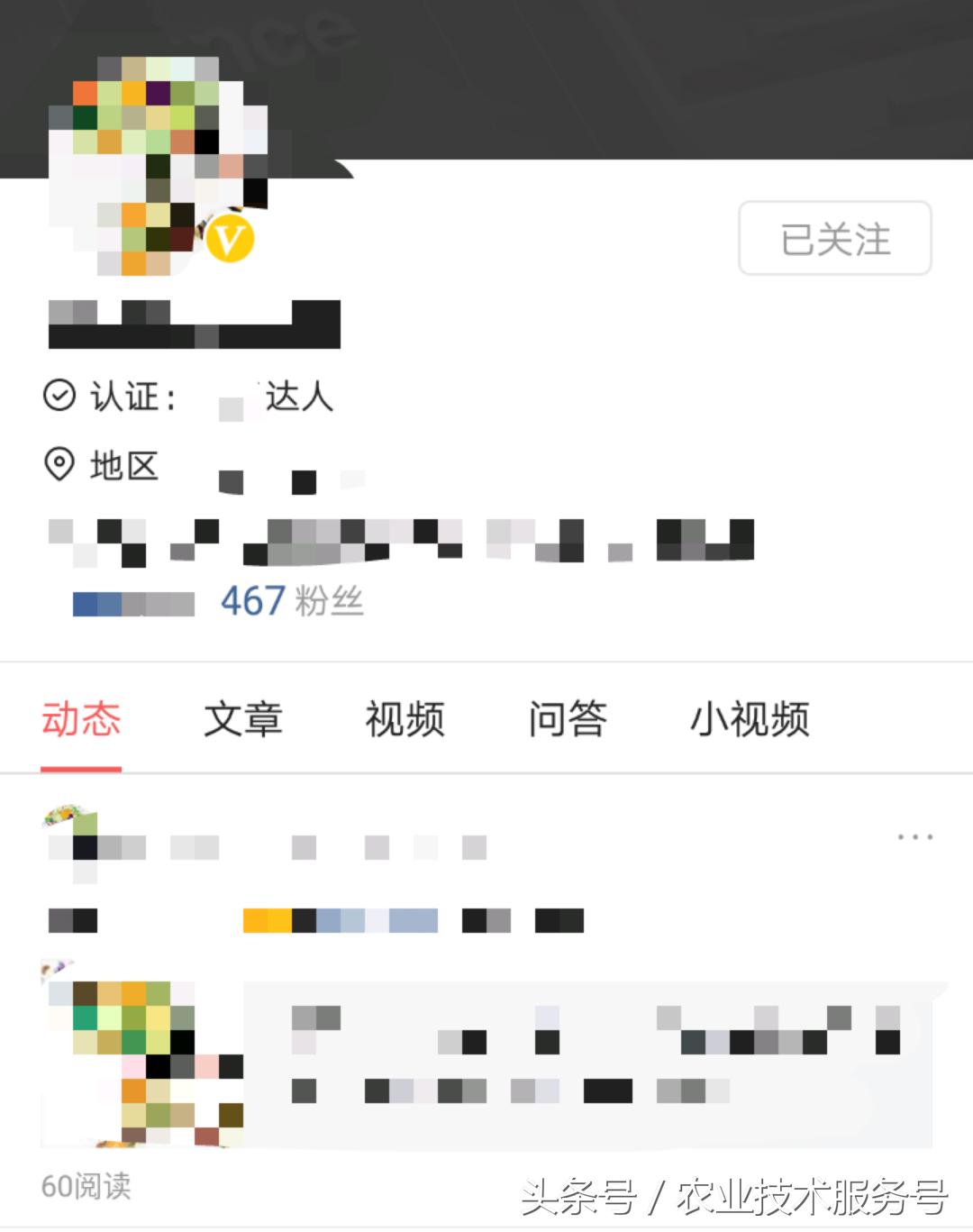Click the yellow V verification badge on avatar
Screen dimensions: 973x1232
tap(231, 238)
